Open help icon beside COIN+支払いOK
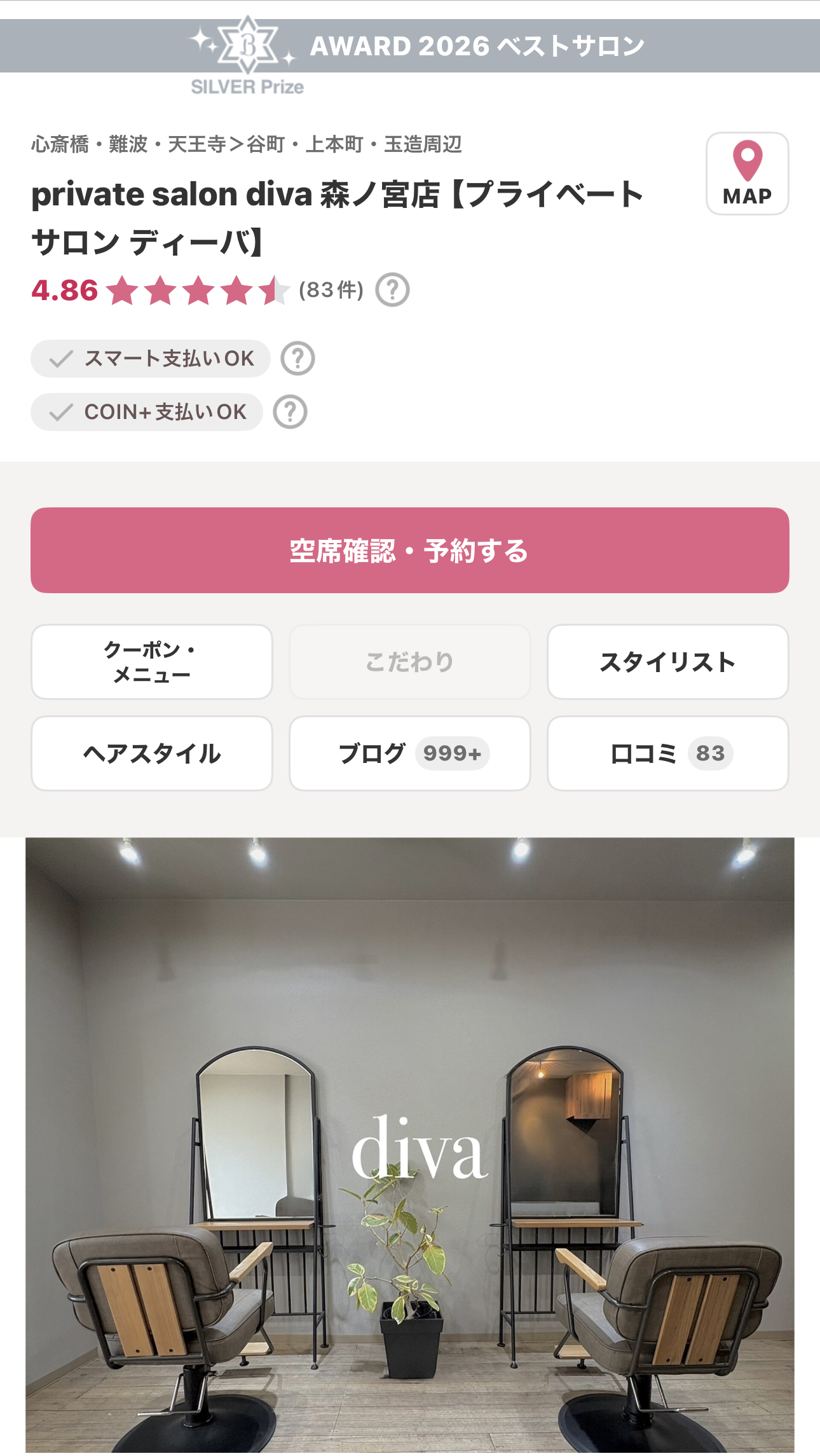820x1456 pixels. (290, 412)
